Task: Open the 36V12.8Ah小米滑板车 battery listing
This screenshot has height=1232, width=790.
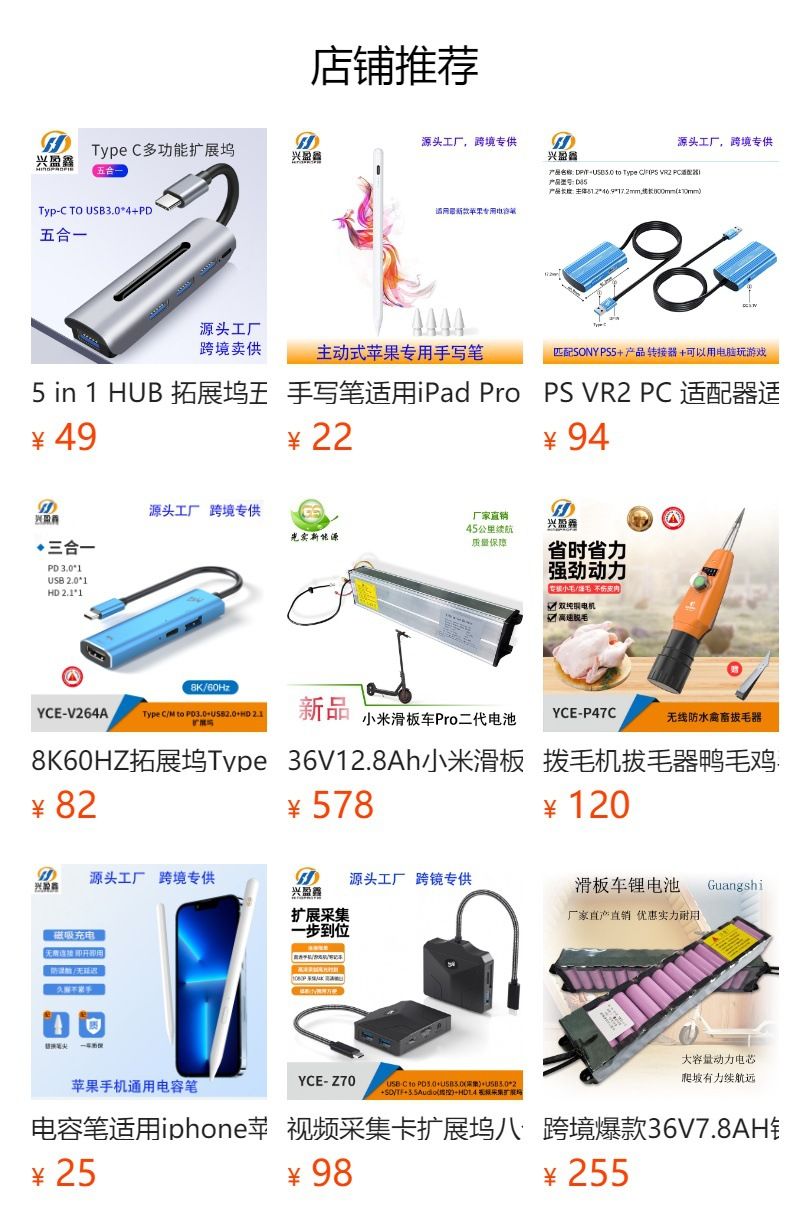Action: [x=404, y=614]
